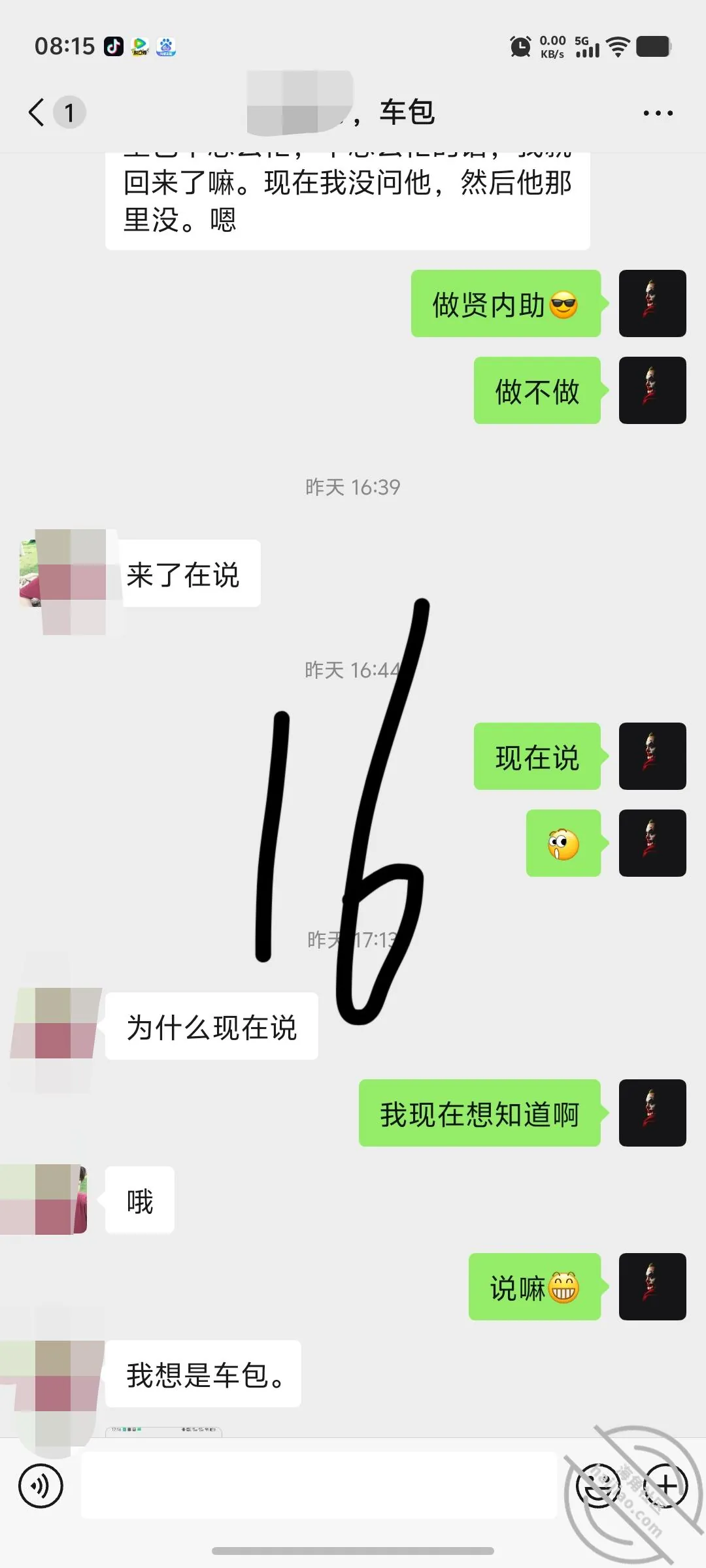Open the chat's three-dot options menu
Viewport: 706px width, 1568px height.
point(658,113)
